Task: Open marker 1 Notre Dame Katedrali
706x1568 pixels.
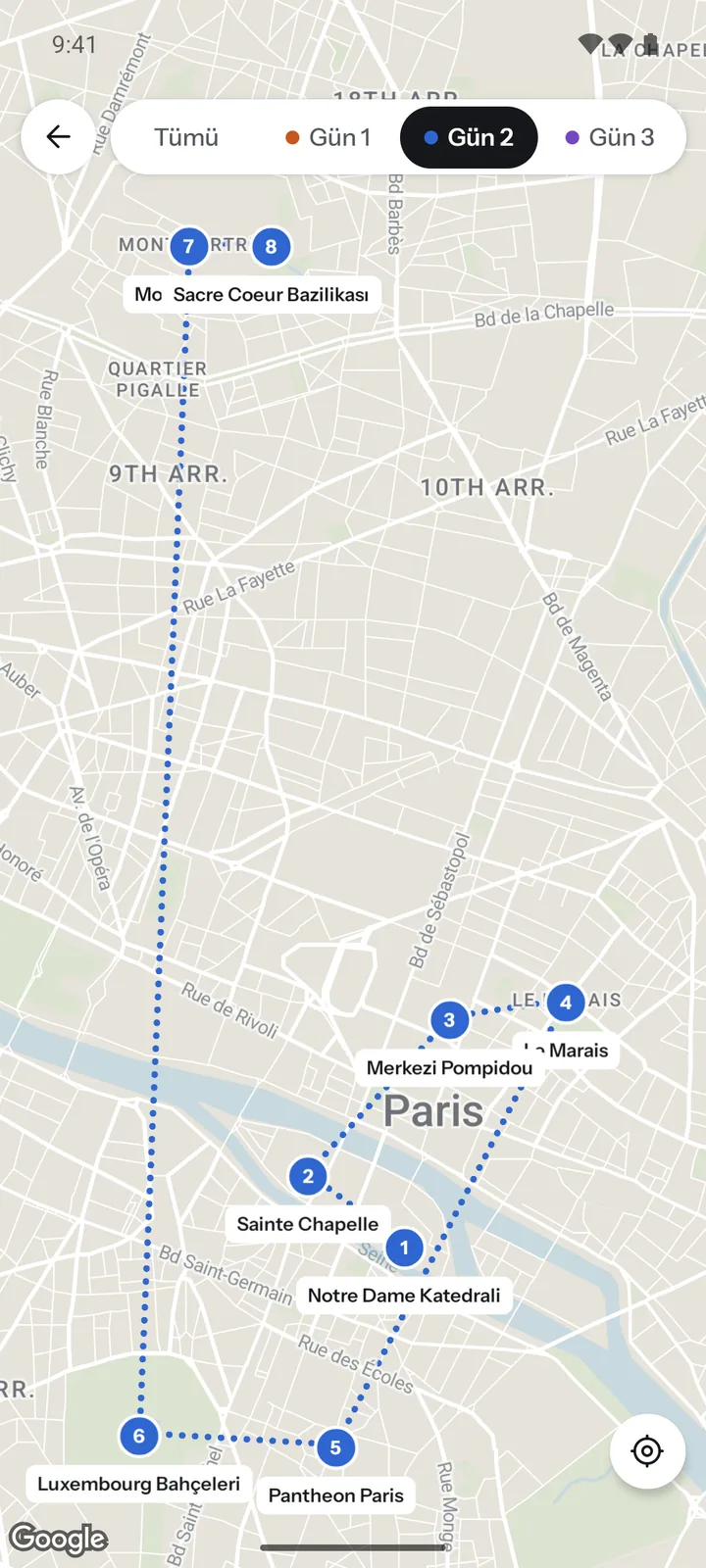Action: tap(404, 1248)
